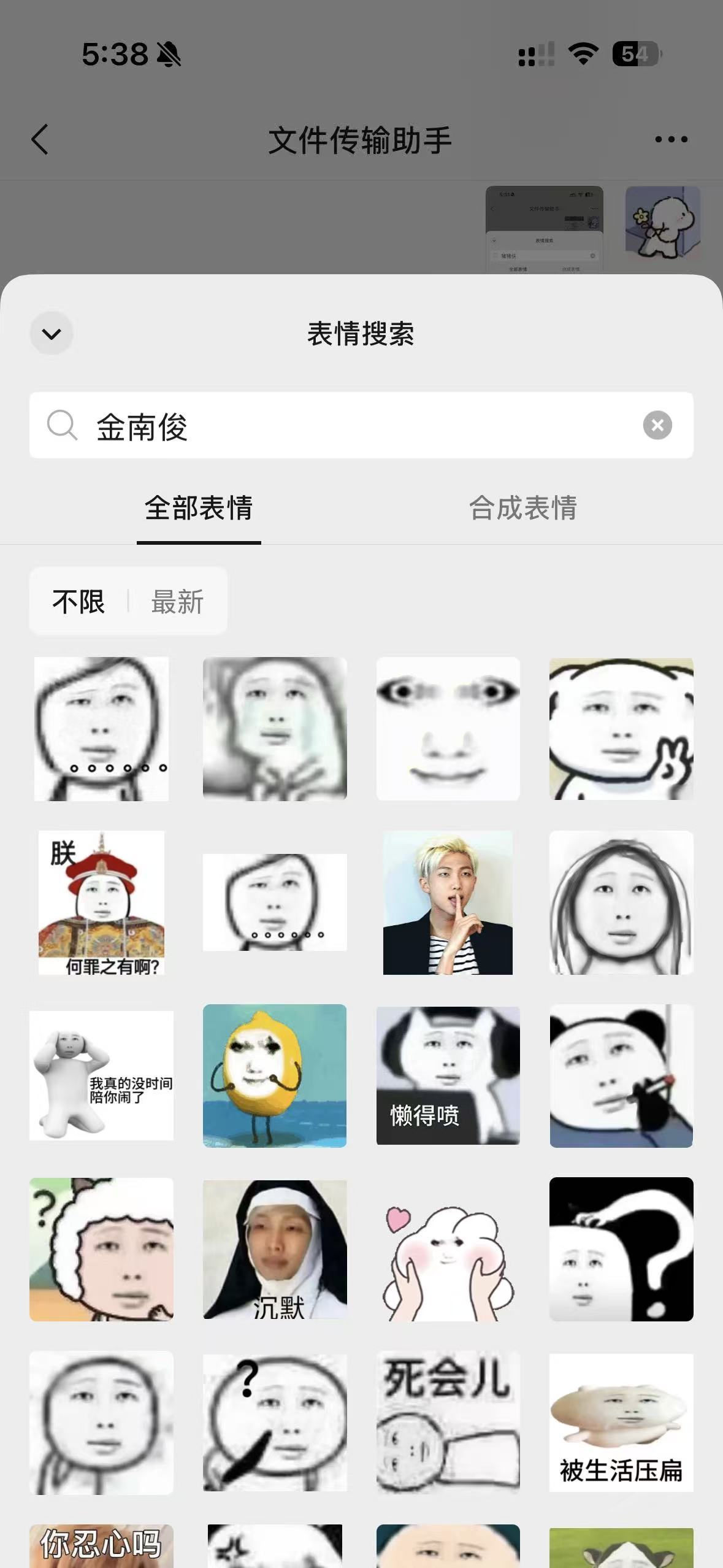Screen dimensions: 723x1568
Task: Clear the search text 金南俊
Action: coord(657,425)
